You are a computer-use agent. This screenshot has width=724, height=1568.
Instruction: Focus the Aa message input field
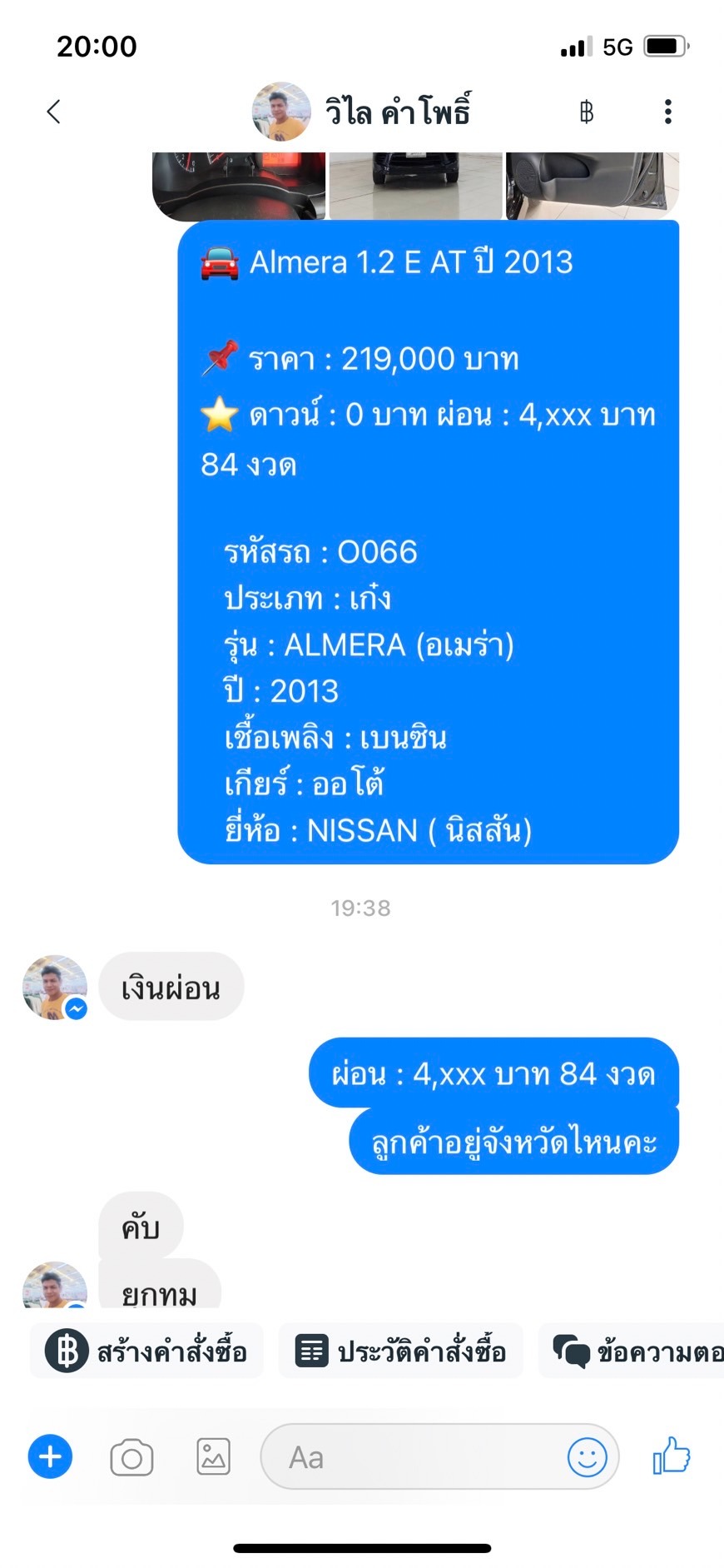click(416, 1457)
